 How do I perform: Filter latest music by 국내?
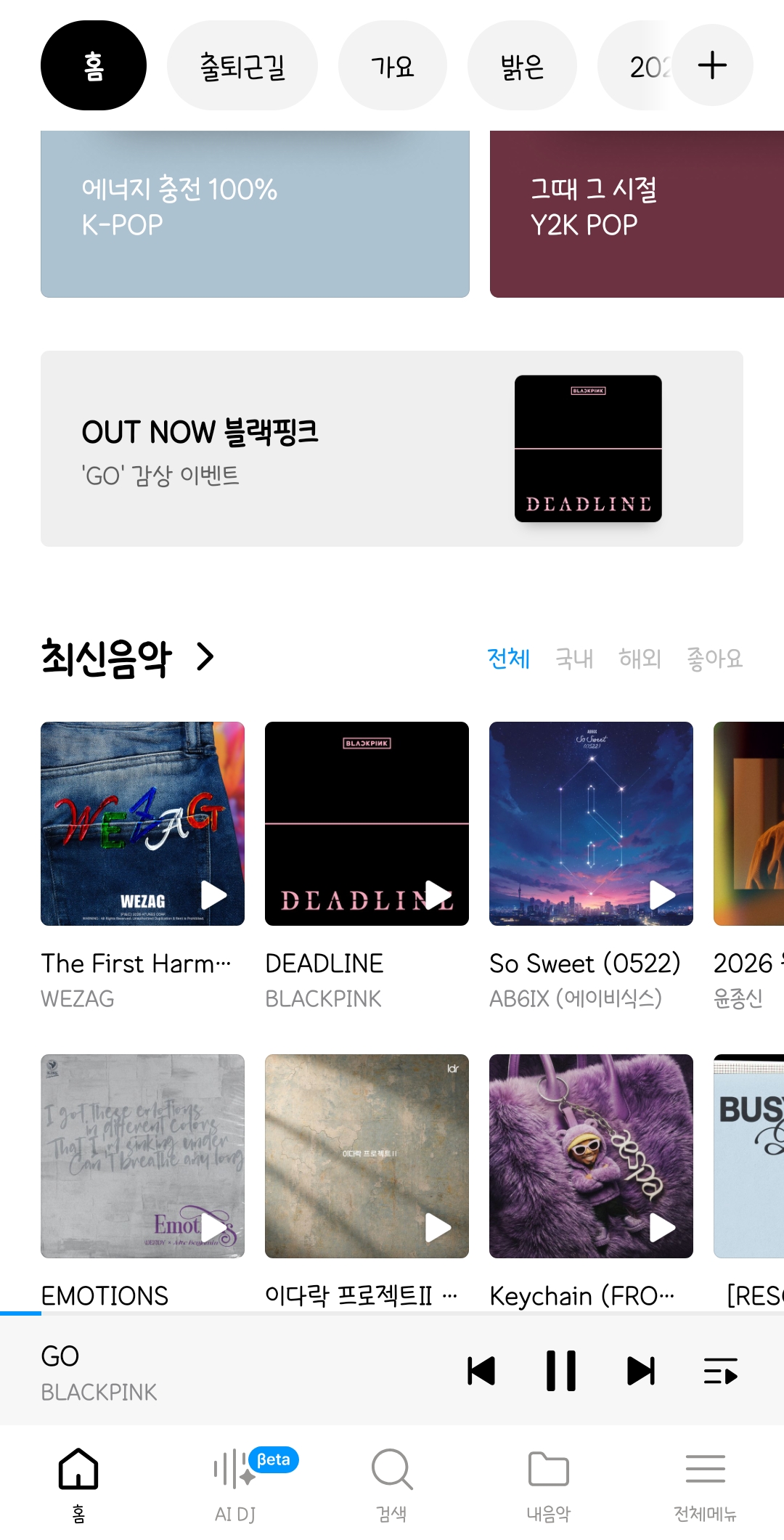574,659
